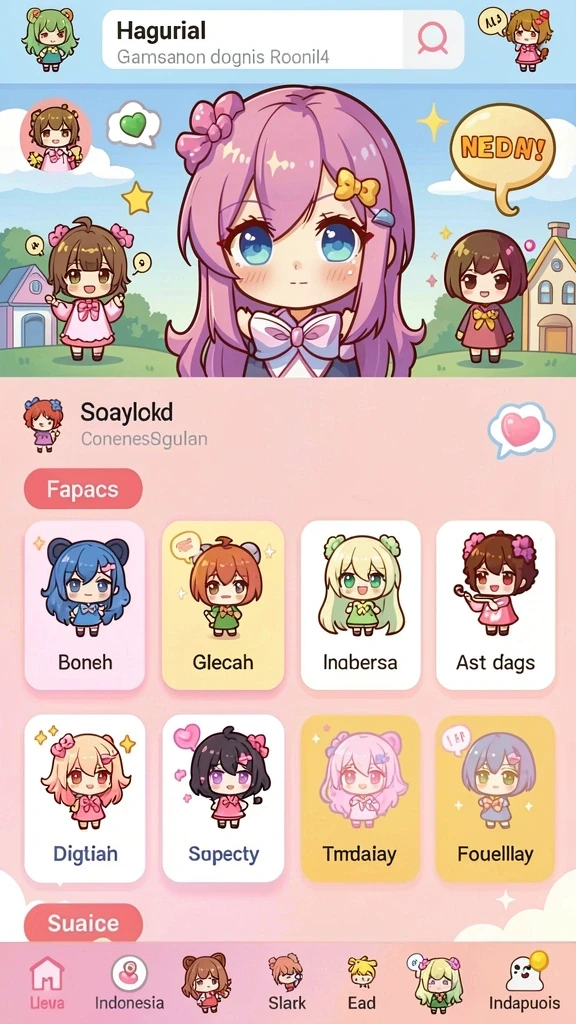Go to the Ueva home tab
Screen dimensions: 576x1024
pyautogui.click(x=46, y=983)
